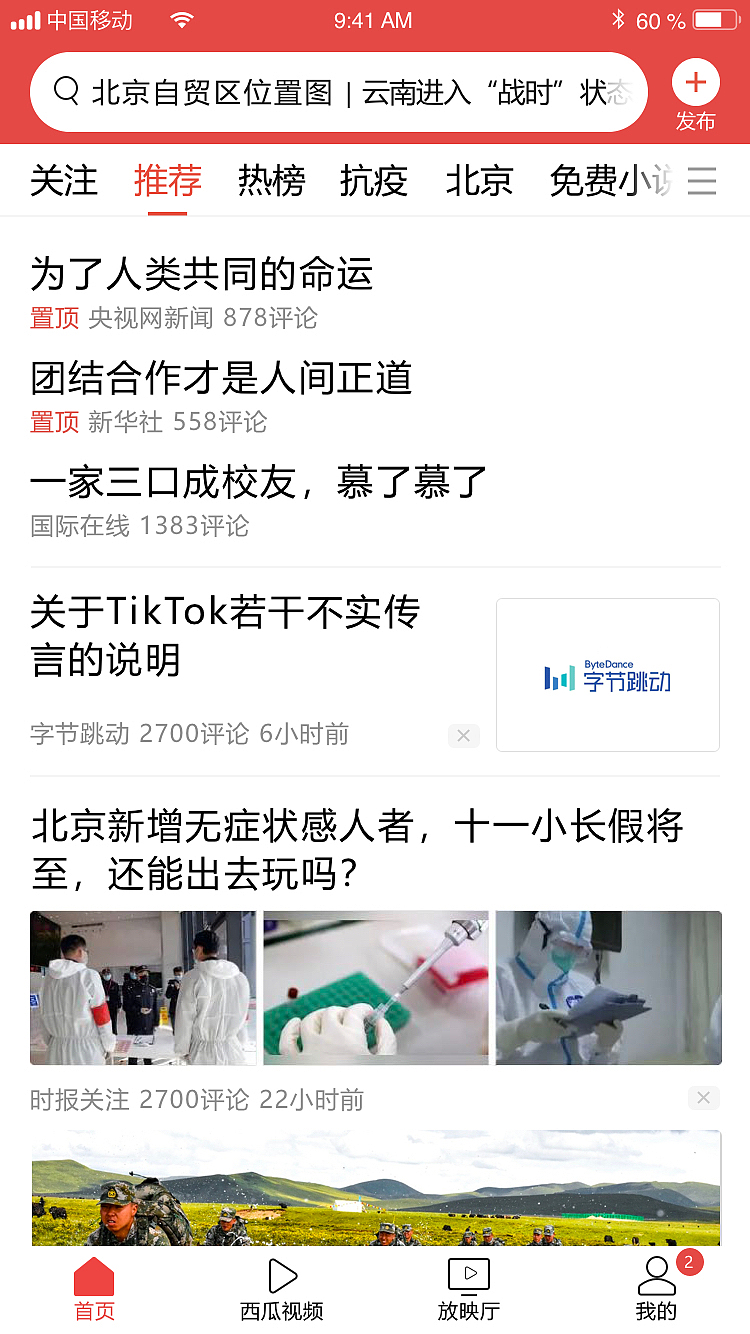
Task: Switch to the 抗疫 tab
Action: 374,182
